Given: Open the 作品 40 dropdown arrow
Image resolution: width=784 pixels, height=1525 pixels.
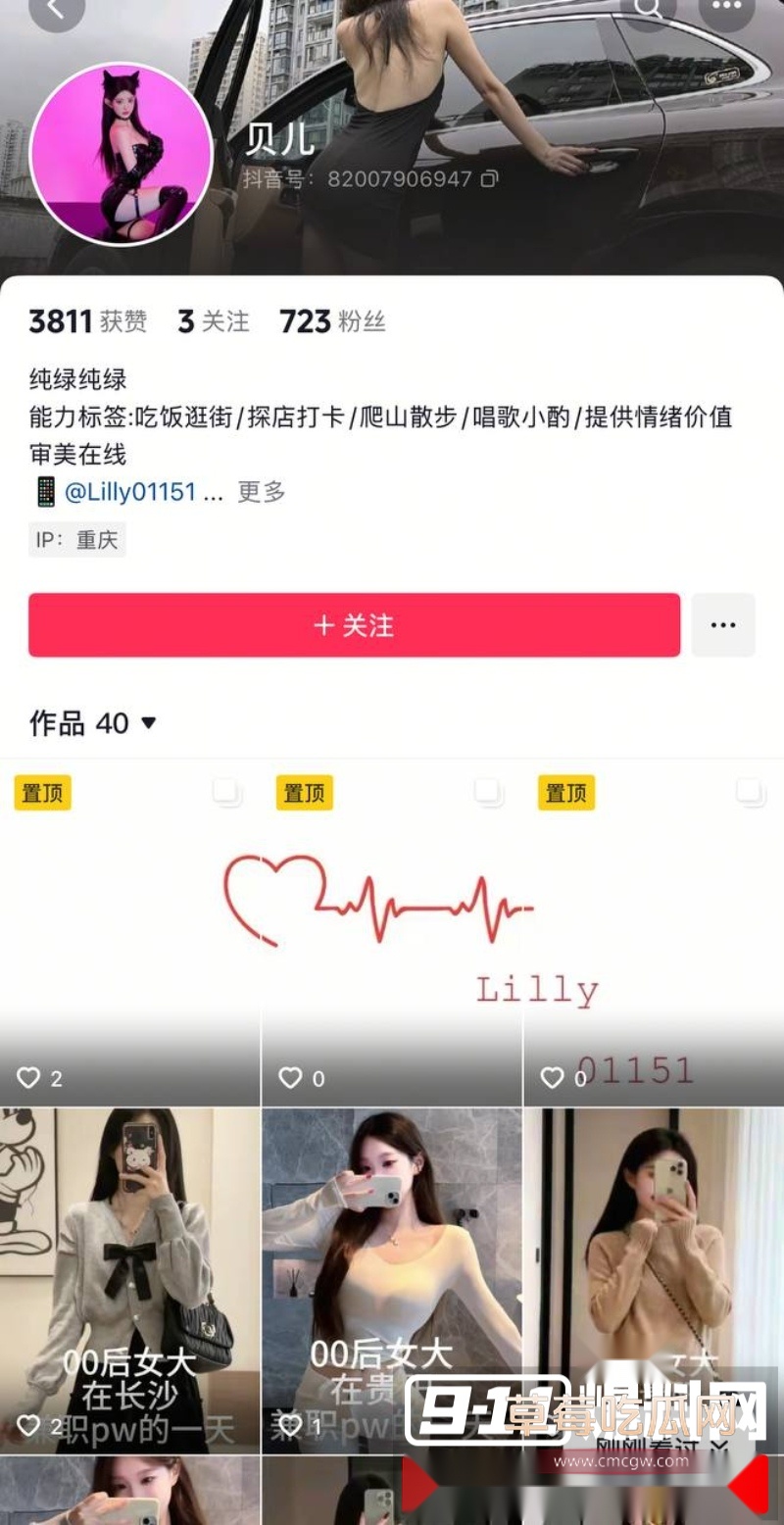Looking at the screenshot, I should point(148,724).
